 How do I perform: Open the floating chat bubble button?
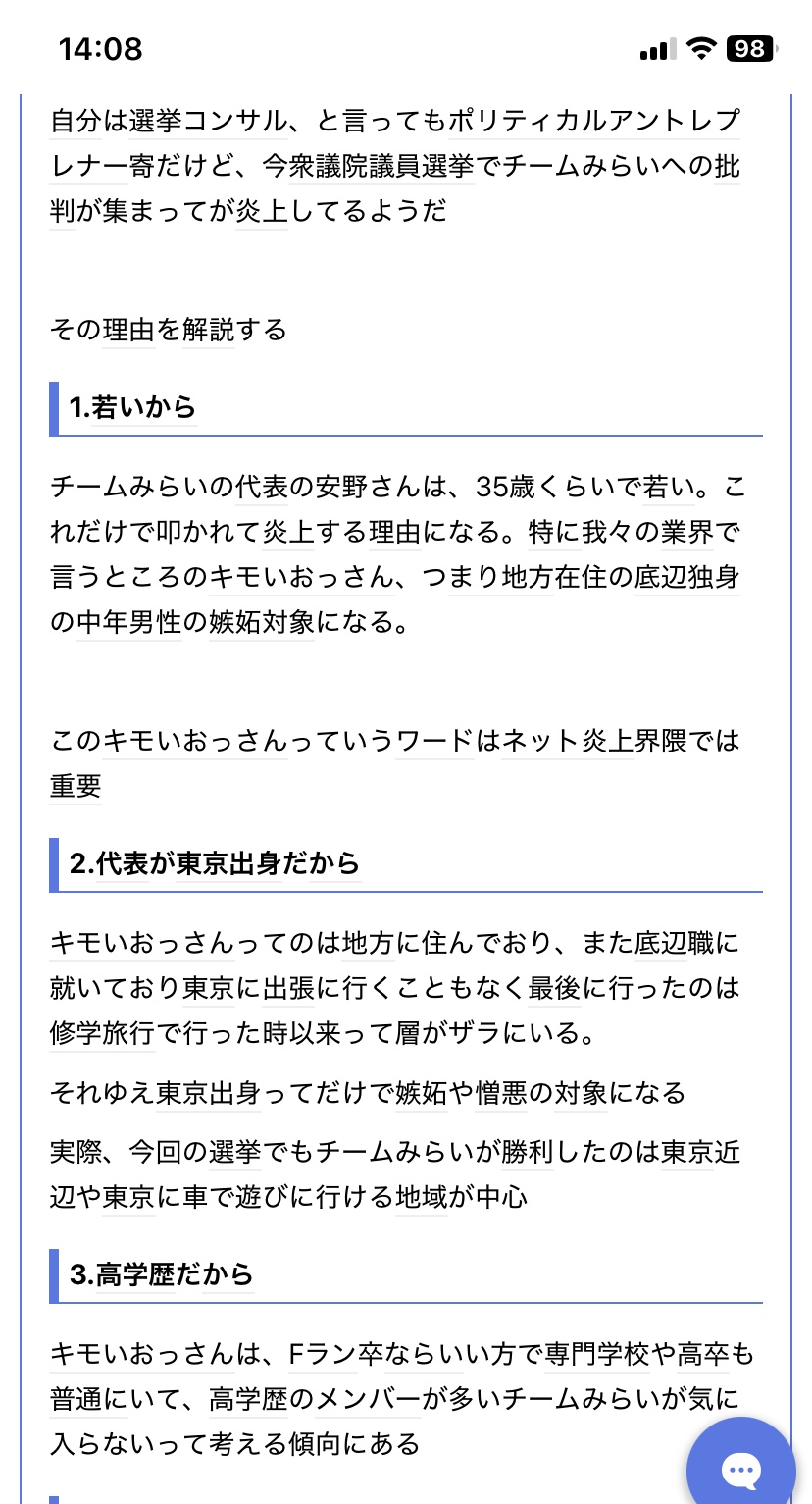click(740, 1466)
